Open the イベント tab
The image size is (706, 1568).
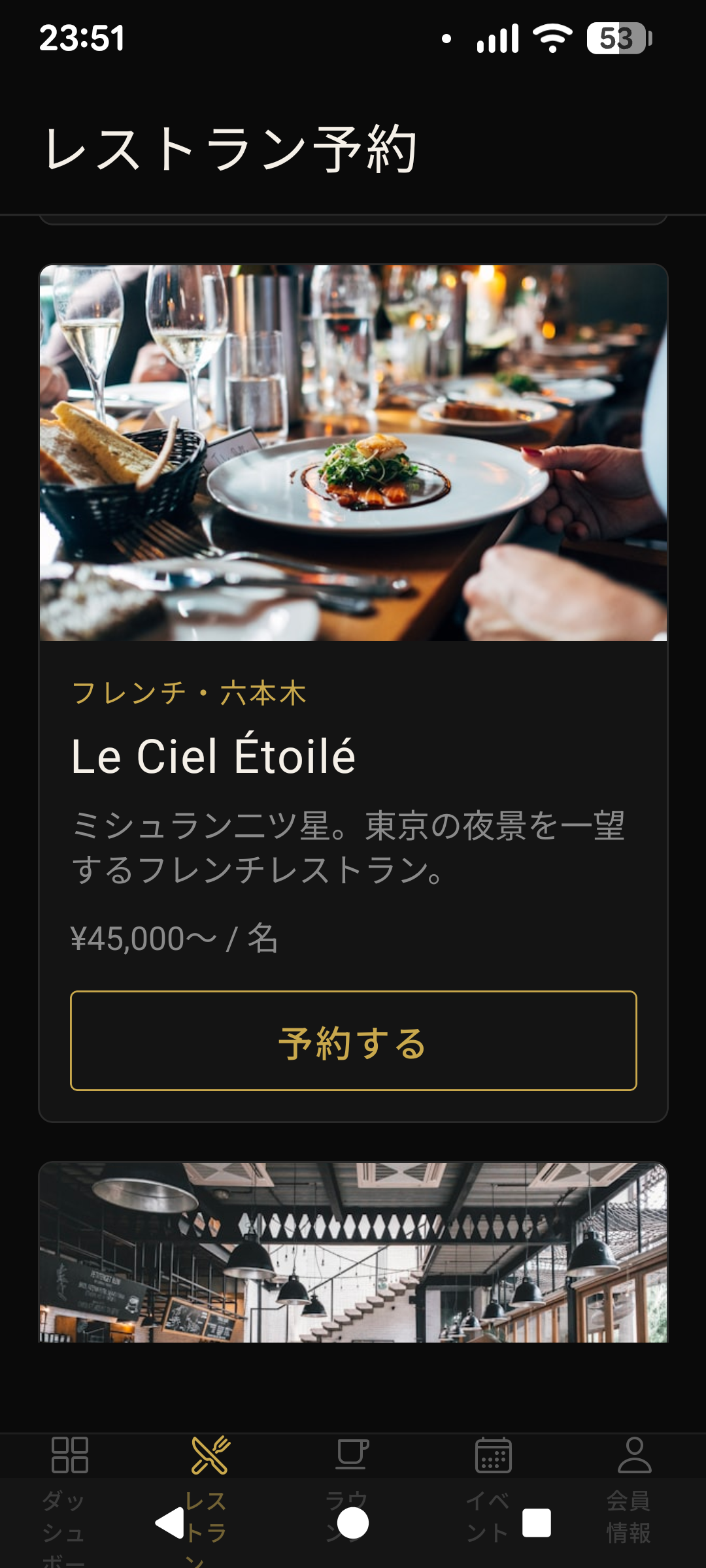(493, 1456)
